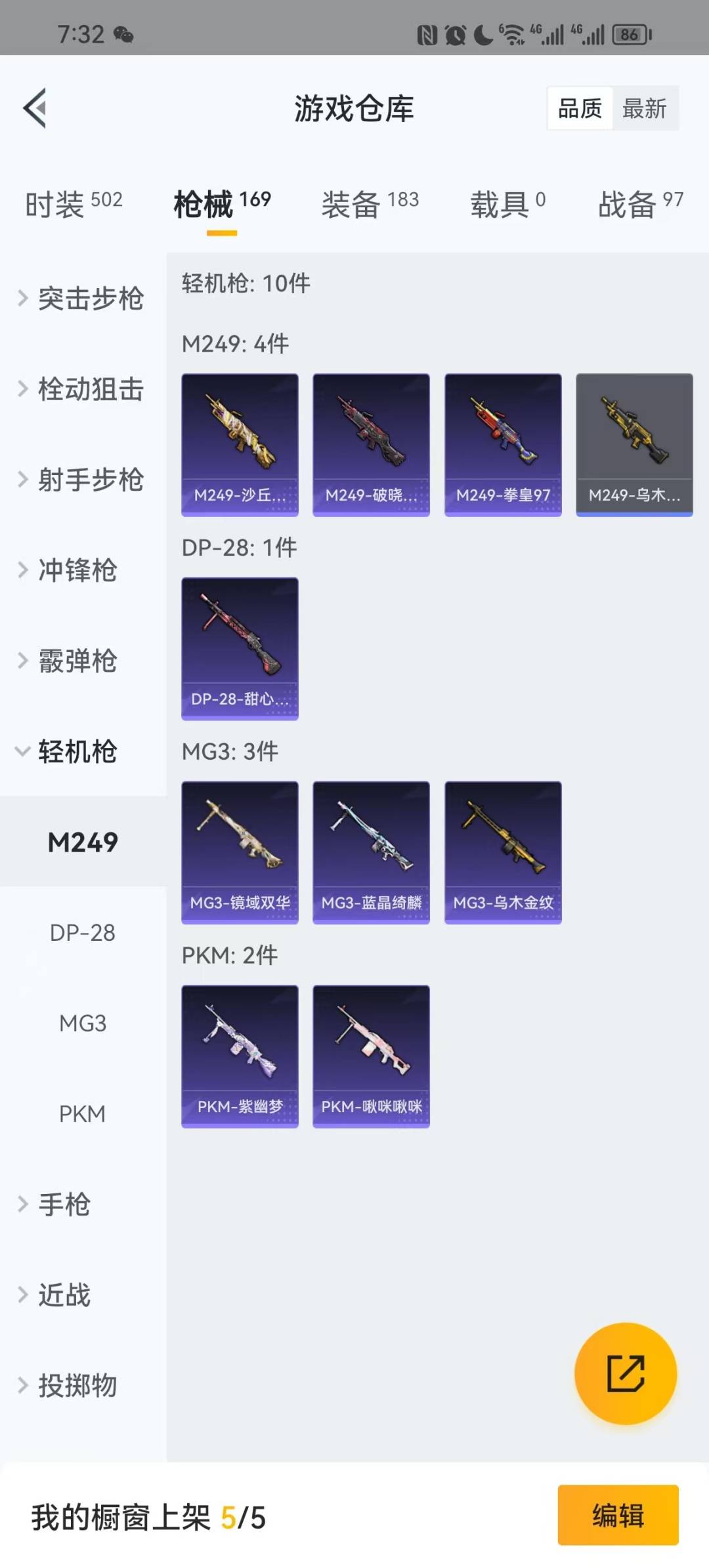This screenshot has height=1568, width=709.
Task: Switch to the 战备 tab
Action: pos(640,204)
